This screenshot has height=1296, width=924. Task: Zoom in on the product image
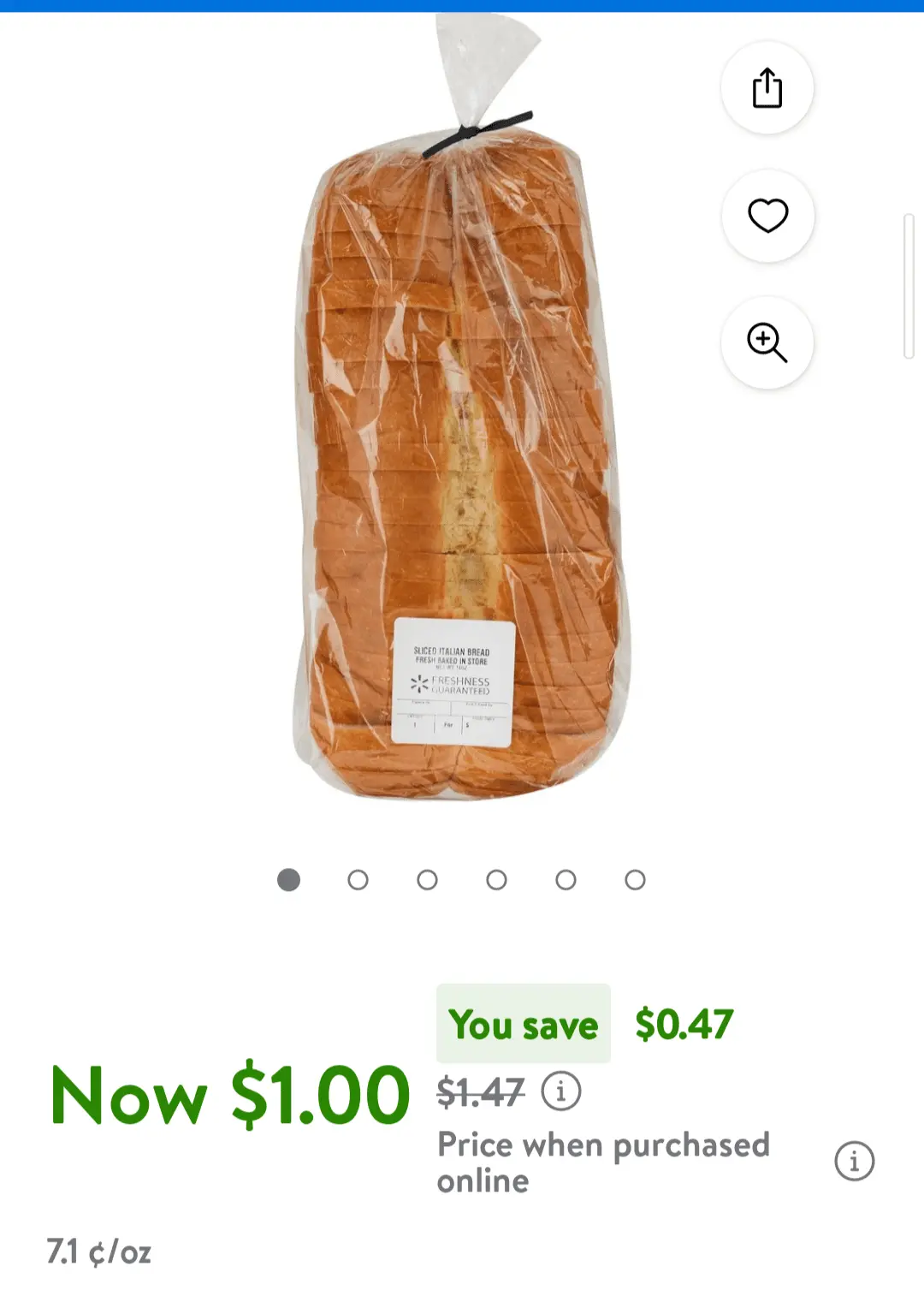pos(767,343)
